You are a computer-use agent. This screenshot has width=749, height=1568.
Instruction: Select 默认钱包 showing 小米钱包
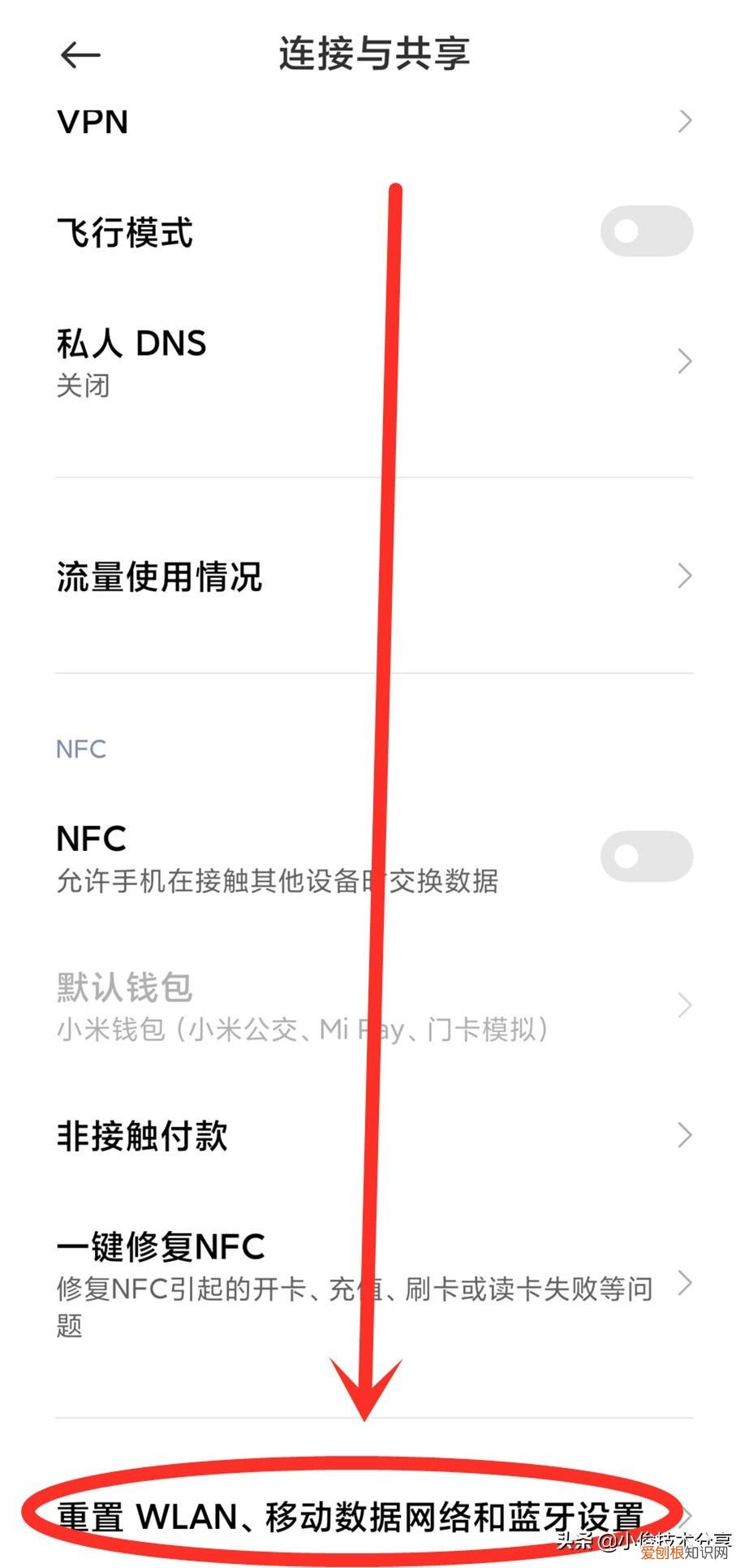point(243,1005)
